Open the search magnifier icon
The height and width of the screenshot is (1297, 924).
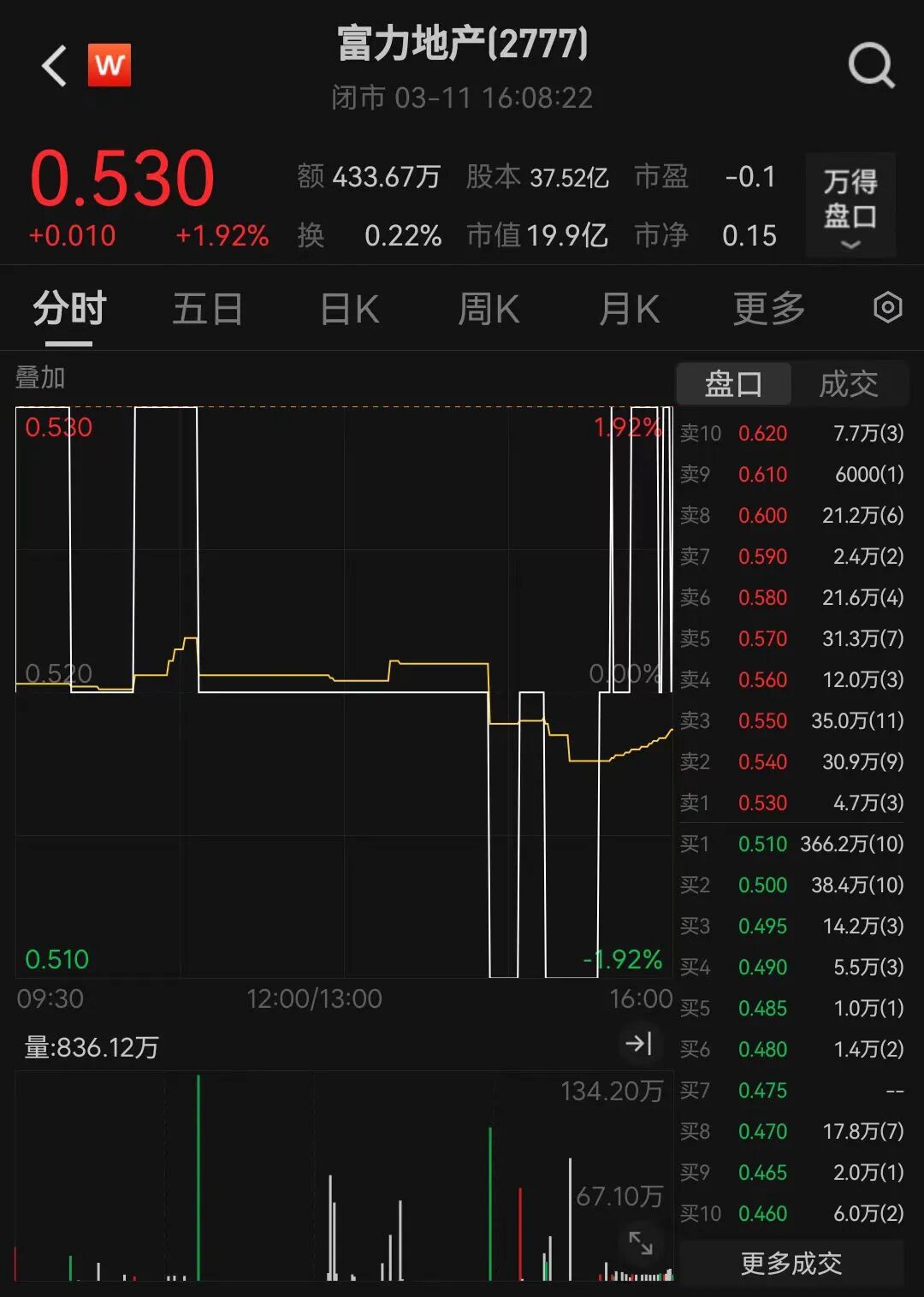(x=871, y=66)
